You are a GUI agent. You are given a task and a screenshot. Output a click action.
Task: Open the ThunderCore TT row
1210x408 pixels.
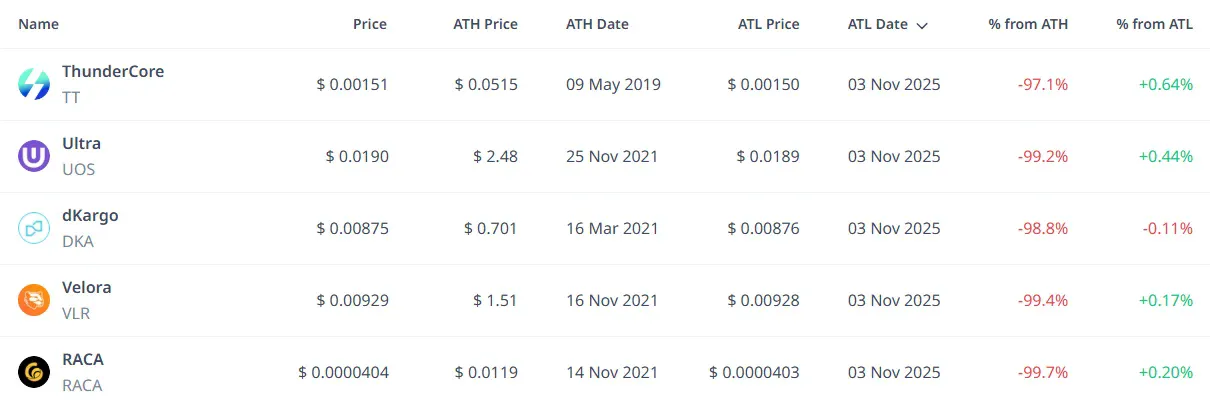click(112, 72)
